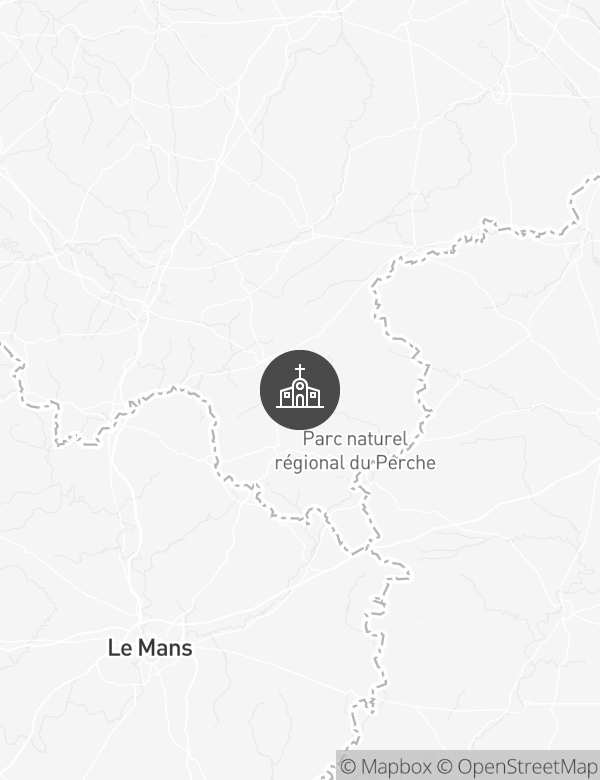The image size is (600, 780).
Task: Open the OpenStreetMap attribution link
Action: tap(518, 767)
